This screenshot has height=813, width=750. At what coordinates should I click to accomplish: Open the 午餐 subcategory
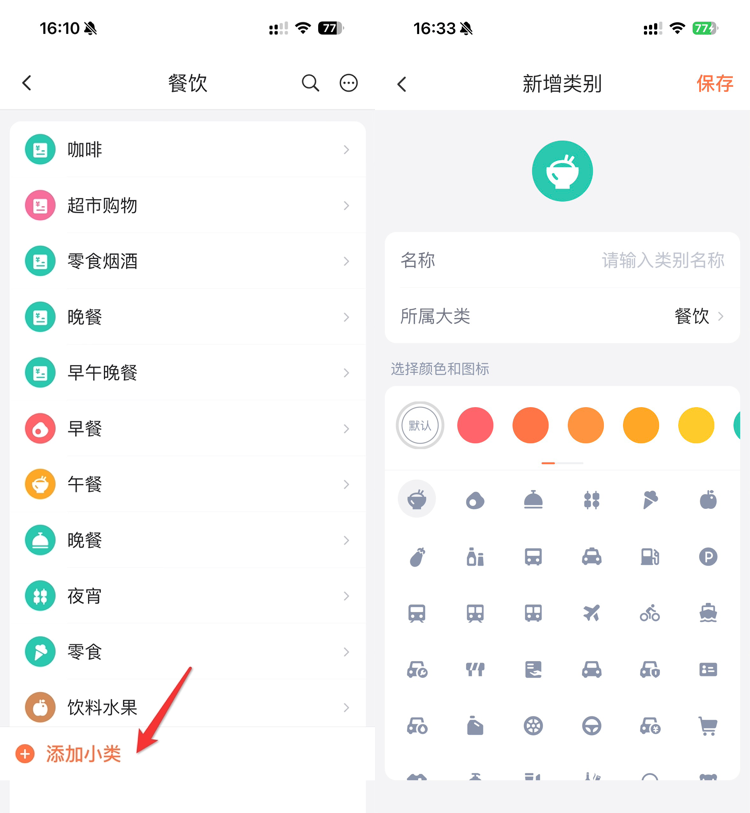(x=187, y=485)
